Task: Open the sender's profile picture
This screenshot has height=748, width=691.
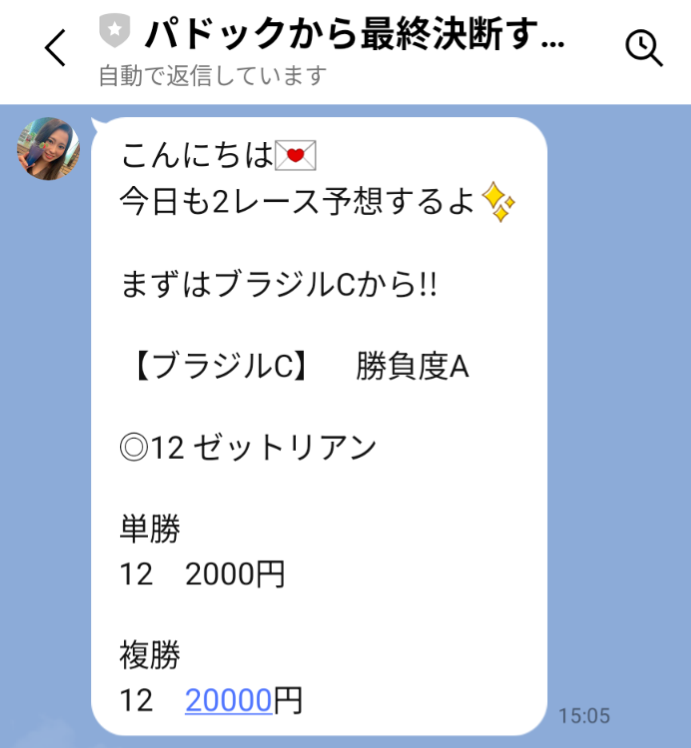Action: pyautogui.click(x=47, y=148)
